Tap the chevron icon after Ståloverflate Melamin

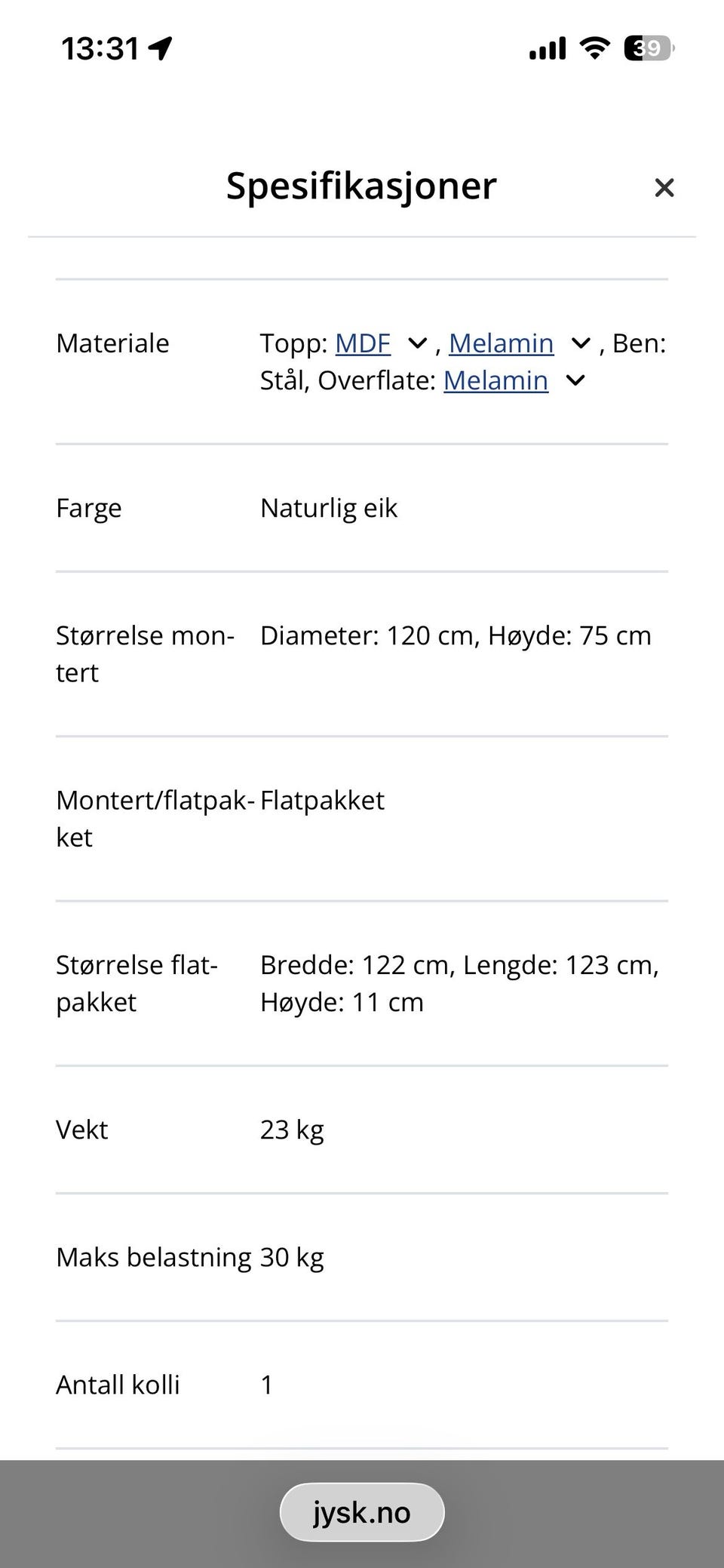[x=575, y=381]
